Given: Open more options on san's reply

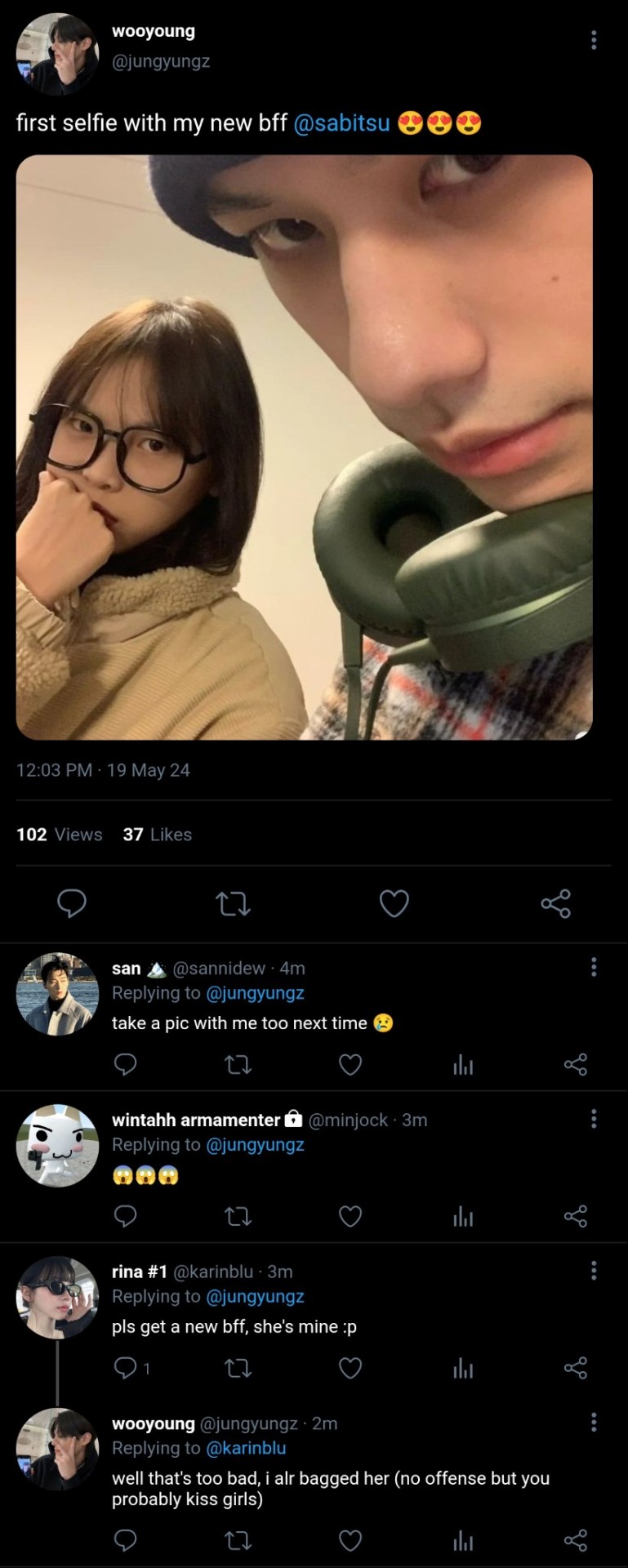Looking at the screenshot, I should click(594, 968).
